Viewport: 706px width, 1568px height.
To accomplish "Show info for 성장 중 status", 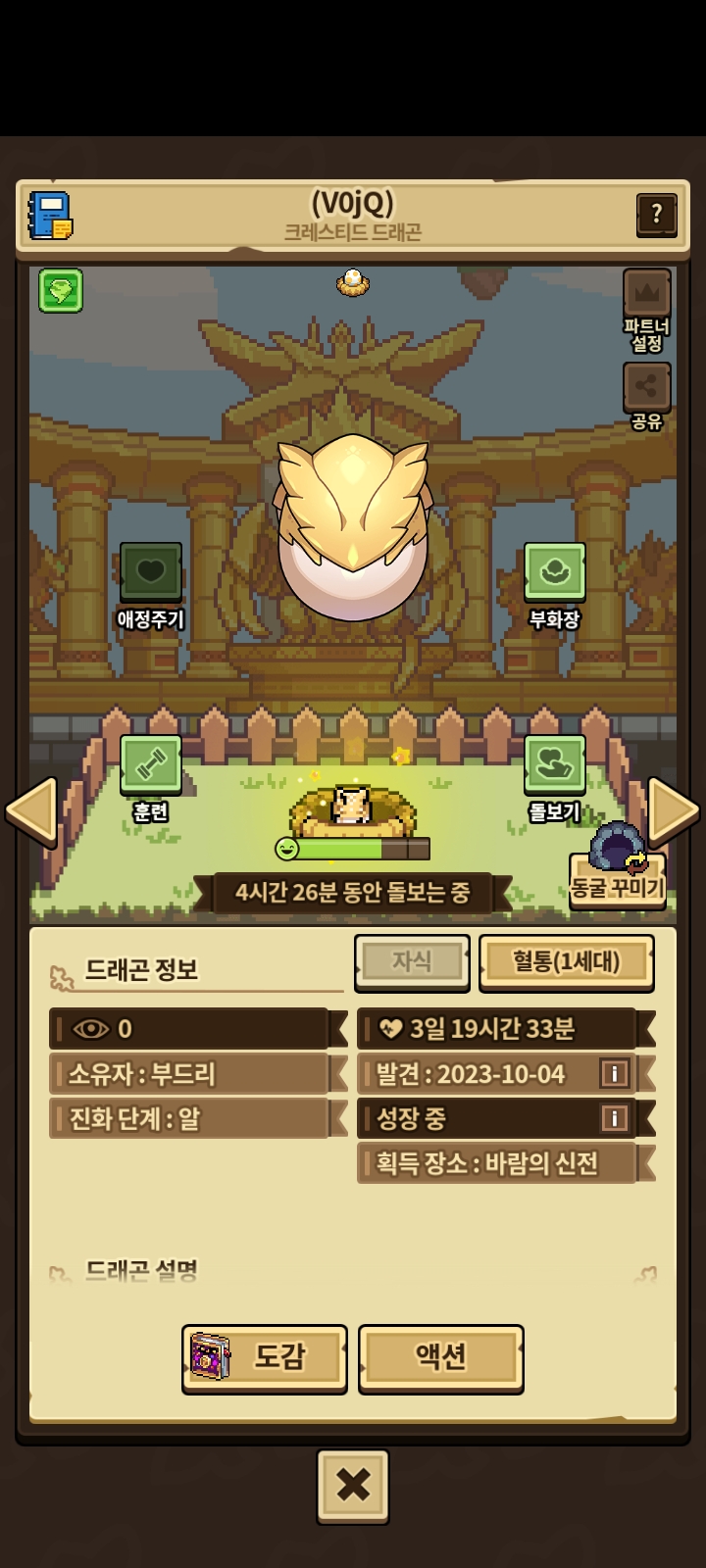I will pyautogui.click(x=615, y=1118).
